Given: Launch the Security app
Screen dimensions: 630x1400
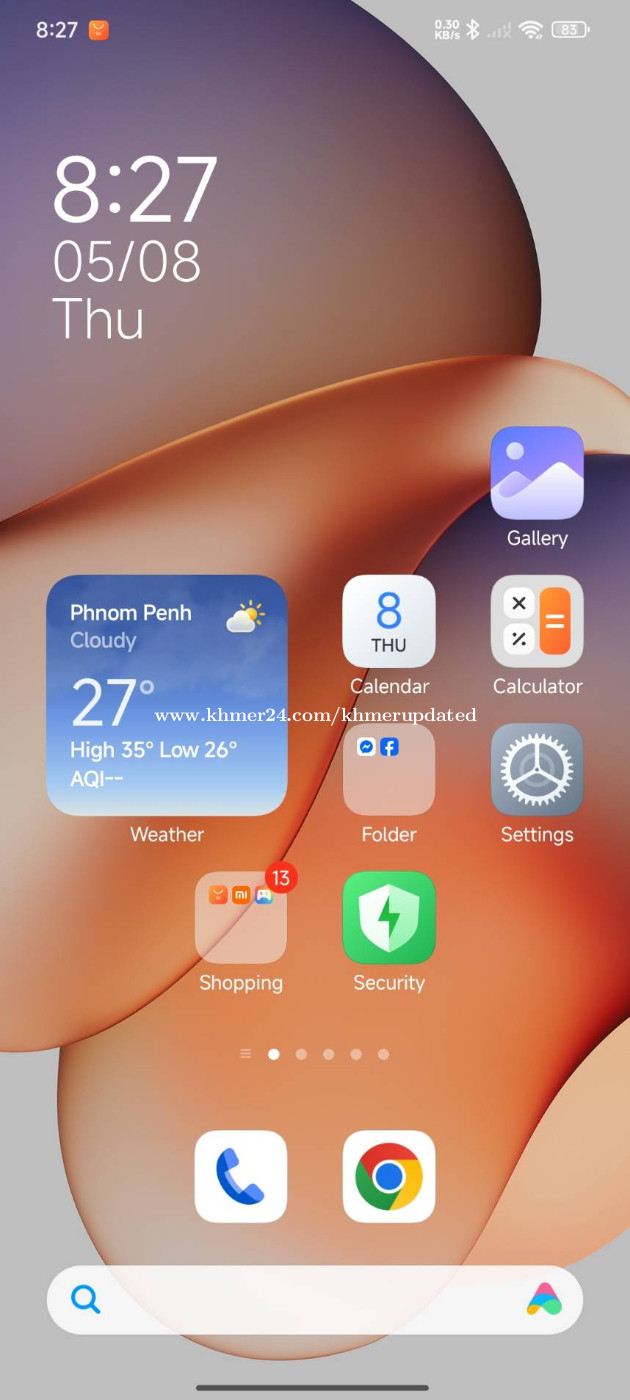Looking at the screenshot, I should (389, 917).
